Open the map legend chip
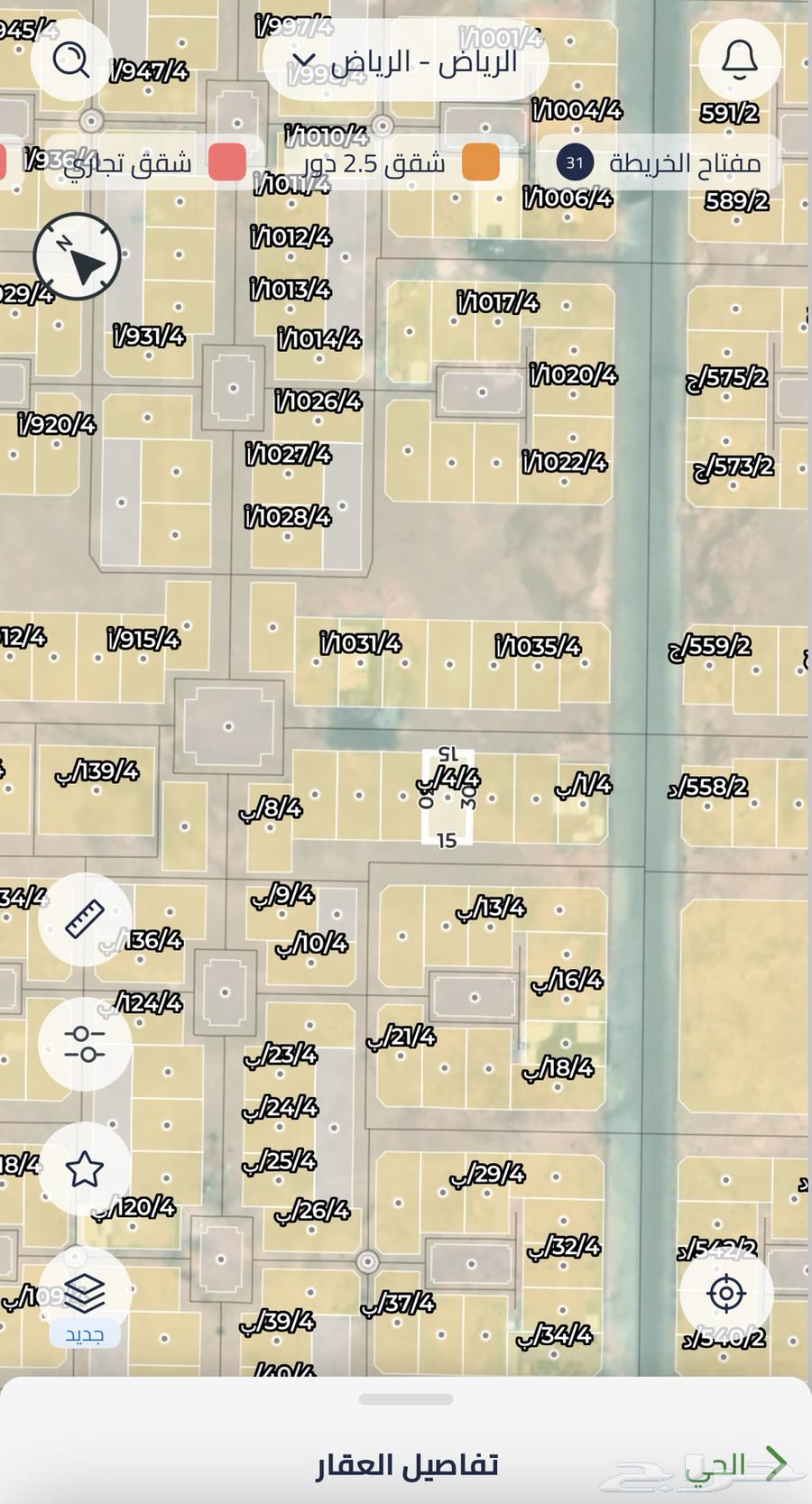Screen dimensions: 812x1504 point(659,163)
